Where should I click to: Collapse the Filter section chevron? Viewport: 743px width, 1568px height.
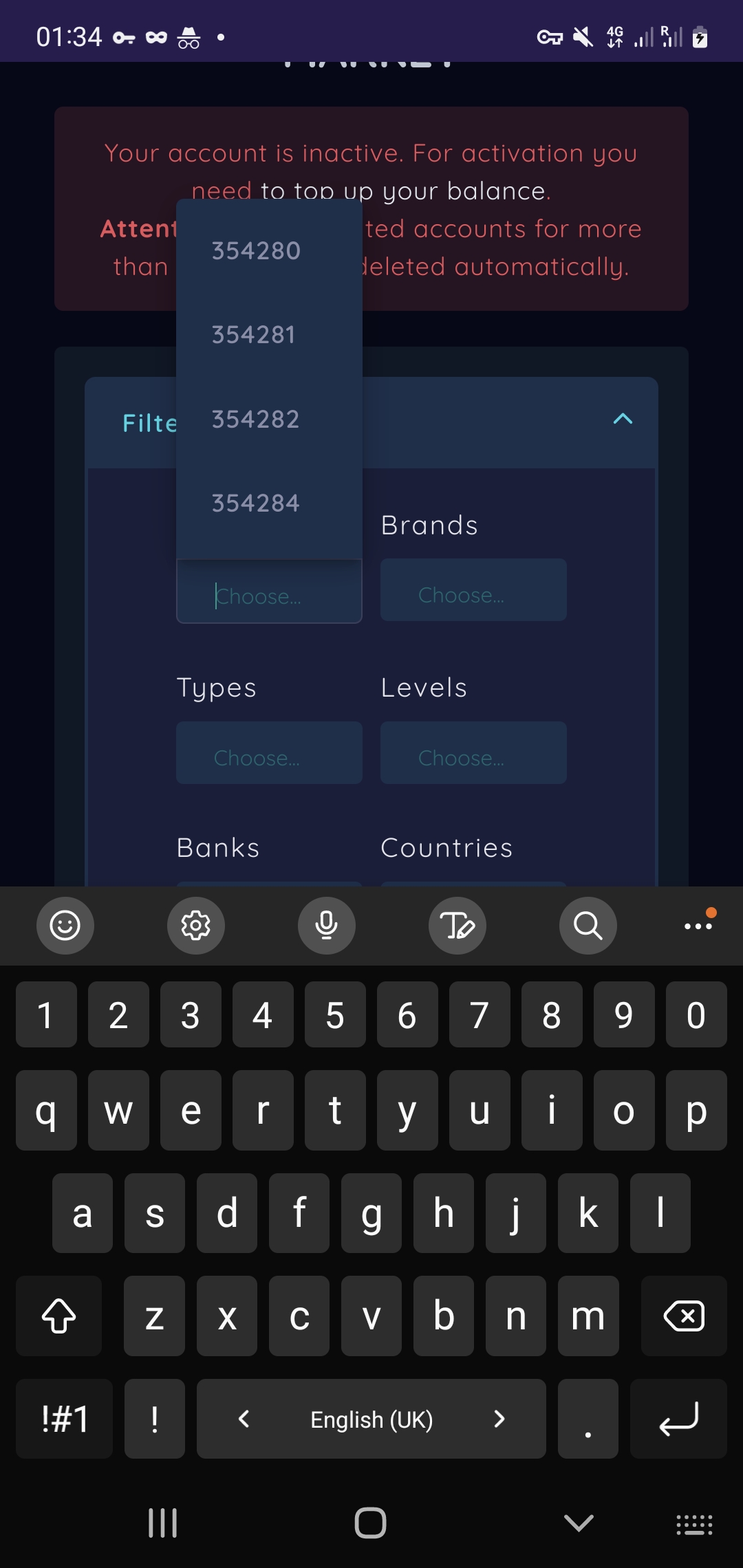[623, 419]
